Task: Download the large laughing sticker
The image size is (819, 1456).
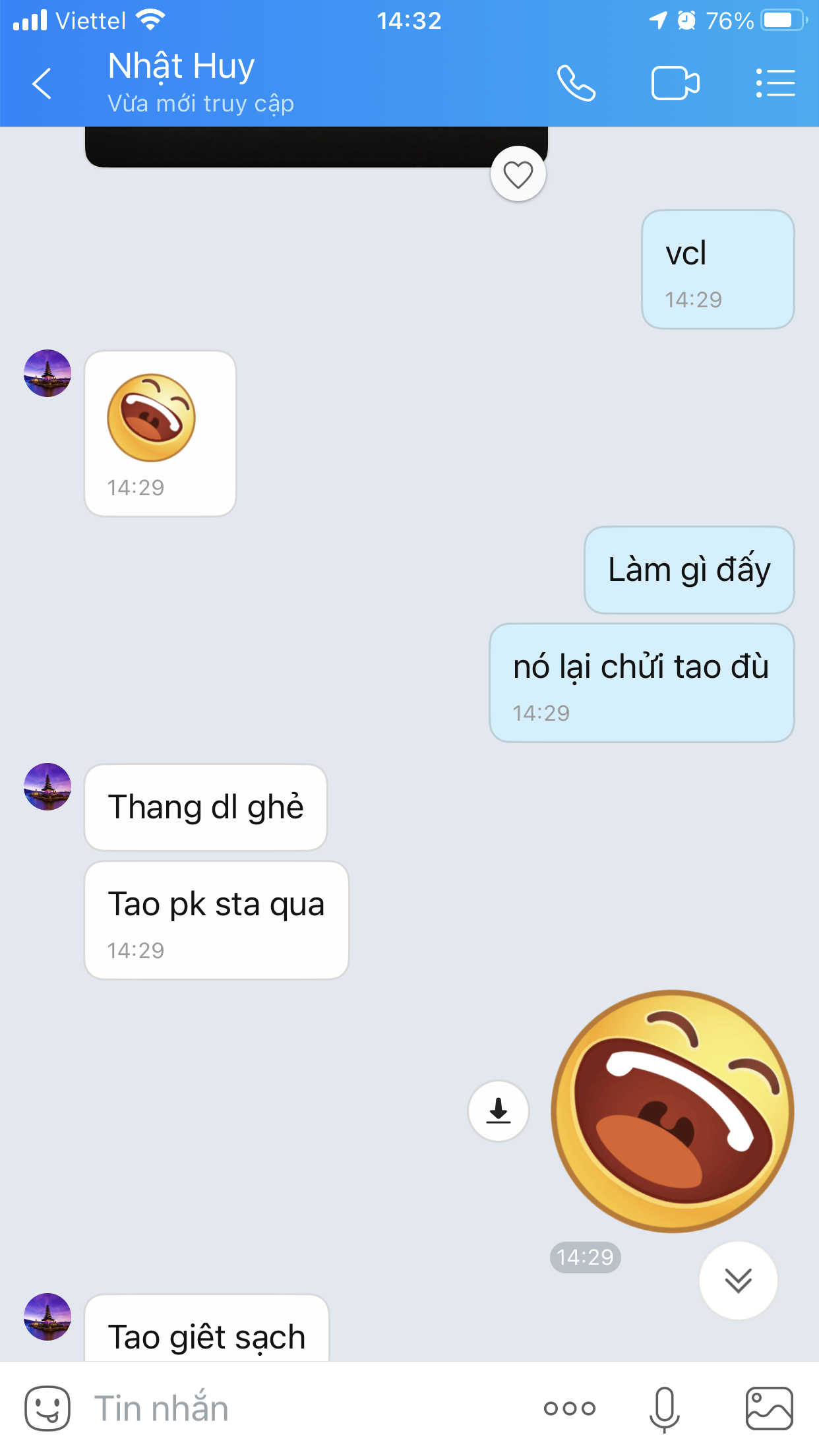Action: [499, 1111]
